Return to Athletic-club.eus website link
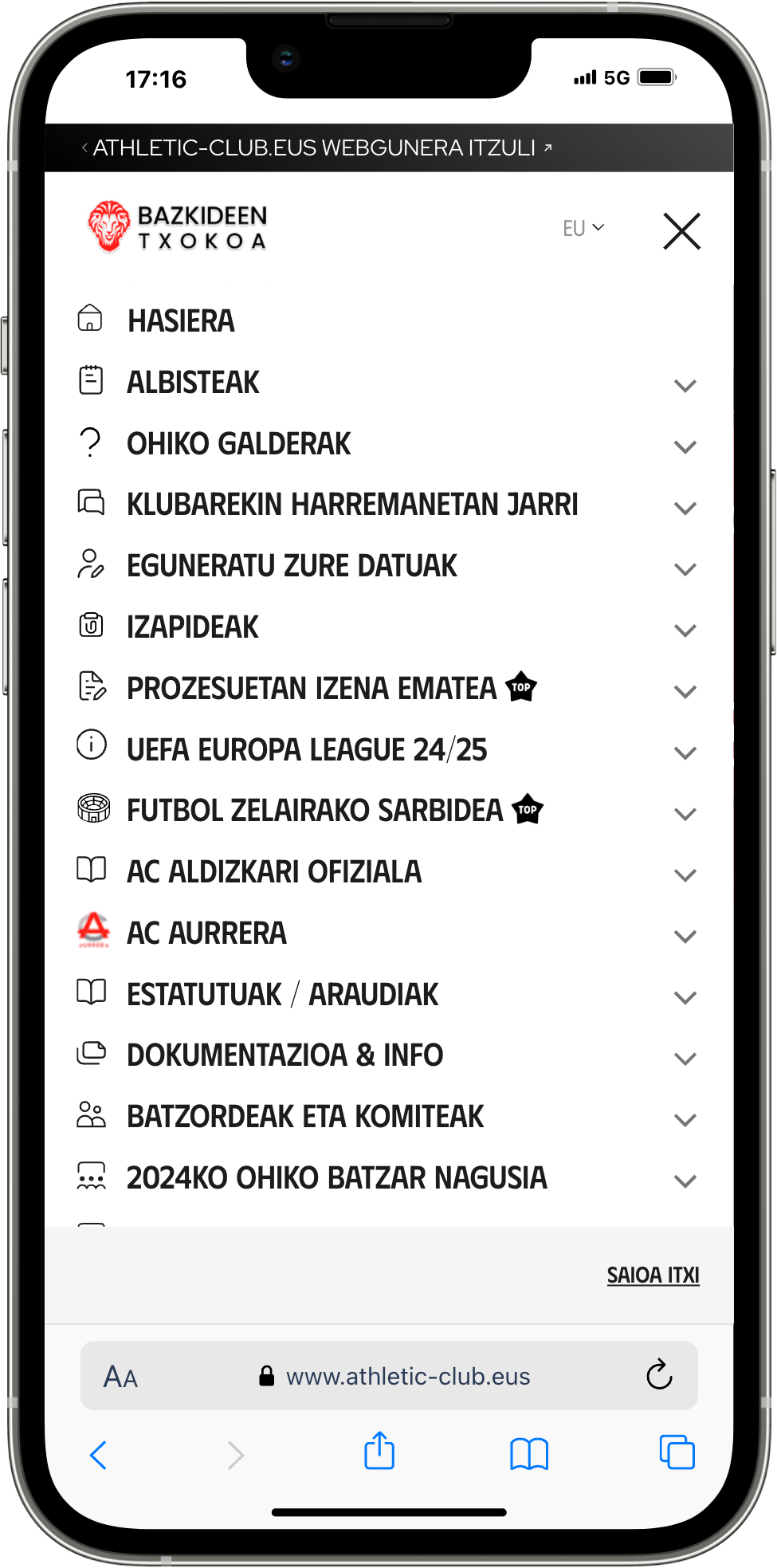 coord(316,147)
